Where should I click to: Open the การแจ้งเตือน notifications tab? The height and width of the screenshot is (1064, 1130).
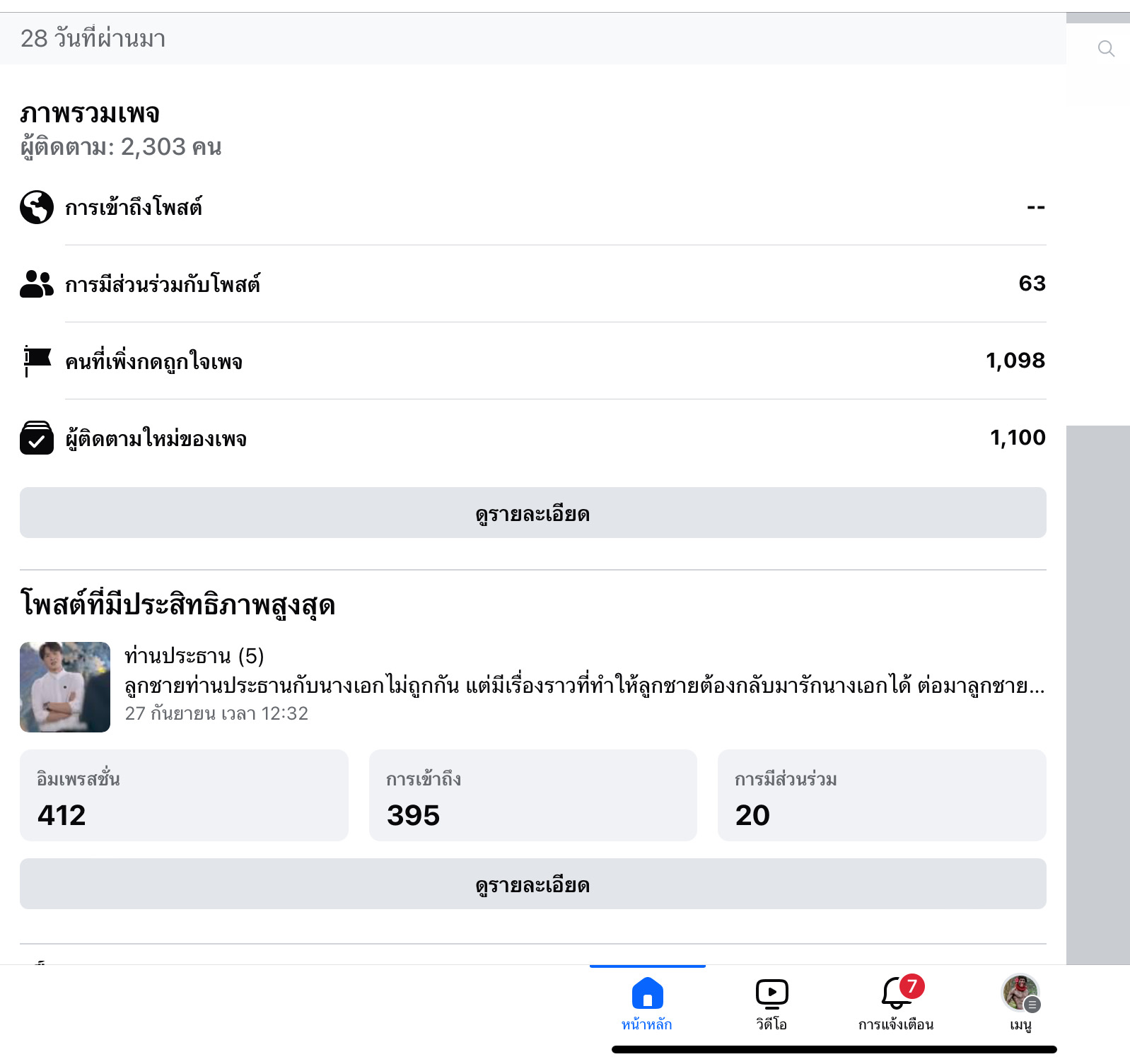click(896, 1002)
